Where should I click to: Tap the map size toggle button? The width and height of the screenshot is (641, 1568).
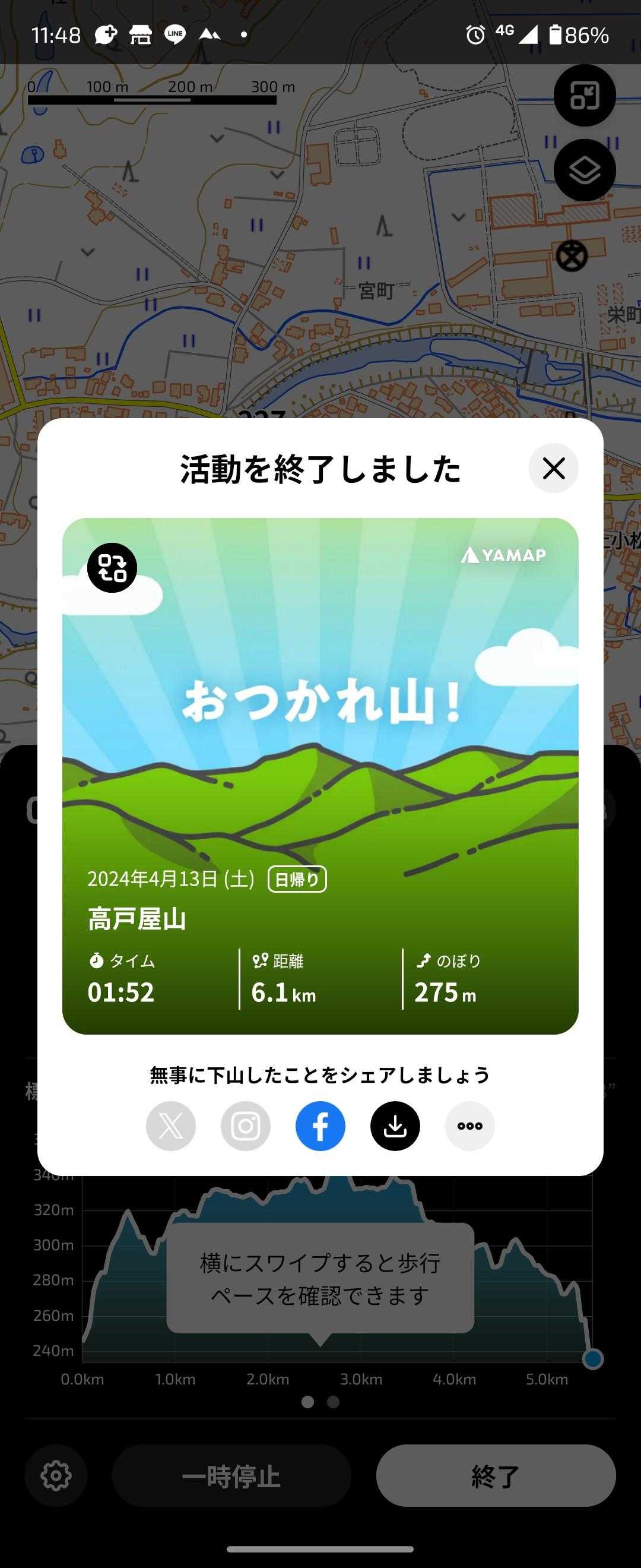(x=584, y=96)
